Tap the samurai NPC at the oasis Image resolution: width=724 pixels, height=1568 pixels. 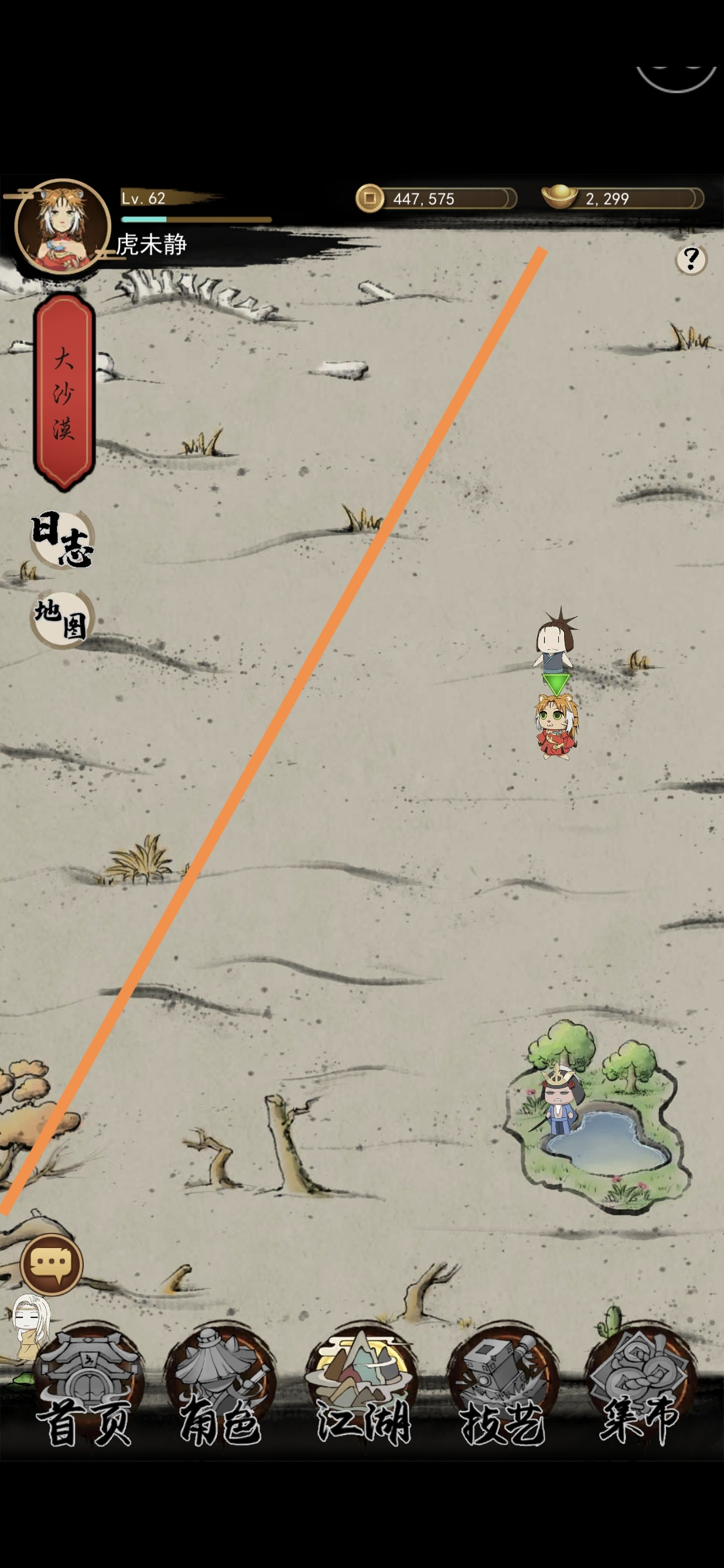tap(561, 1100)
